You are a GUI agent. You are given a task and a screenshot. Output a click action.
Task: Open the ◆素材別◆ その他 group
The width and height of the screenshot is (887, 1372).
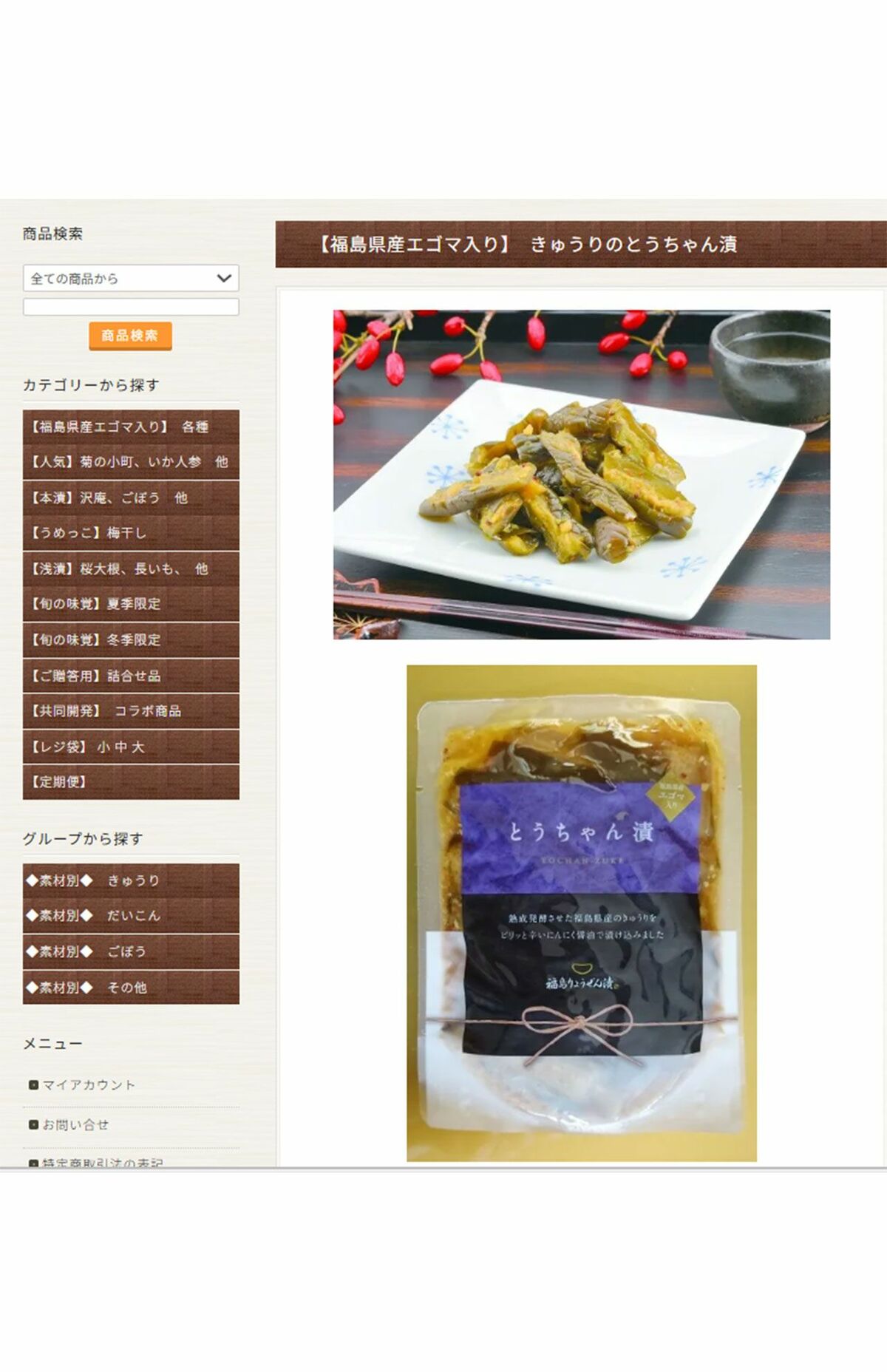131,987
